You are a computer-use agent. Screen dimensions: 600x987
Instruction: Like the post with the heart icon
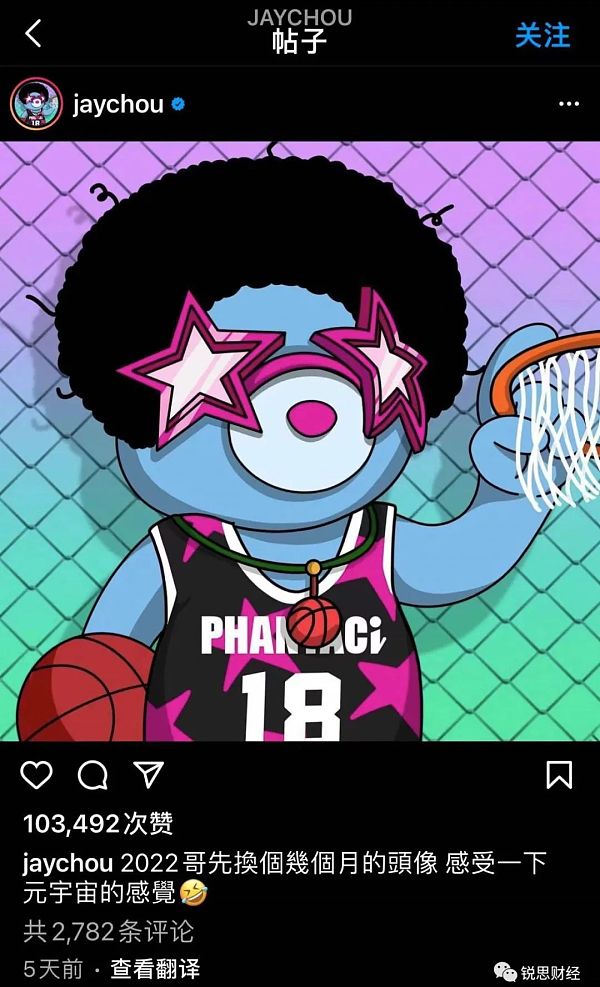pyautogui.click(x=37, y=775)
